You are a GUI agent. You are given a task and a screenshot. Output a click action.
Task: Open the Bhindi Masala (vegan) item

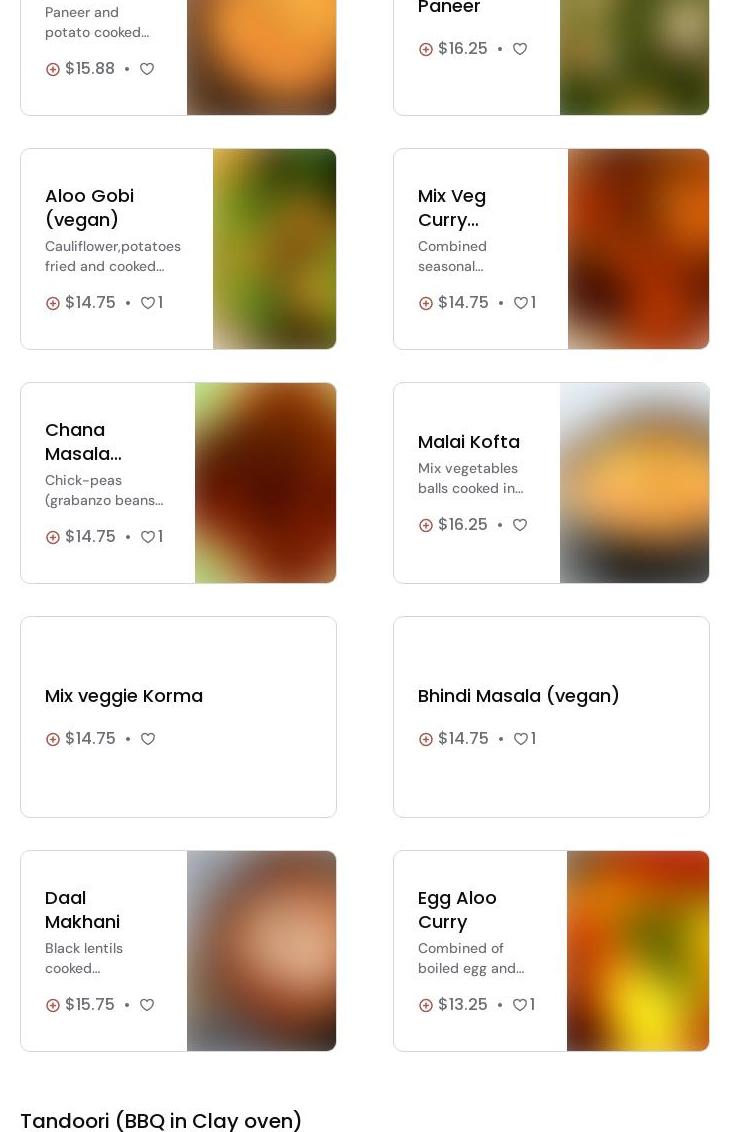coord(518,695)
